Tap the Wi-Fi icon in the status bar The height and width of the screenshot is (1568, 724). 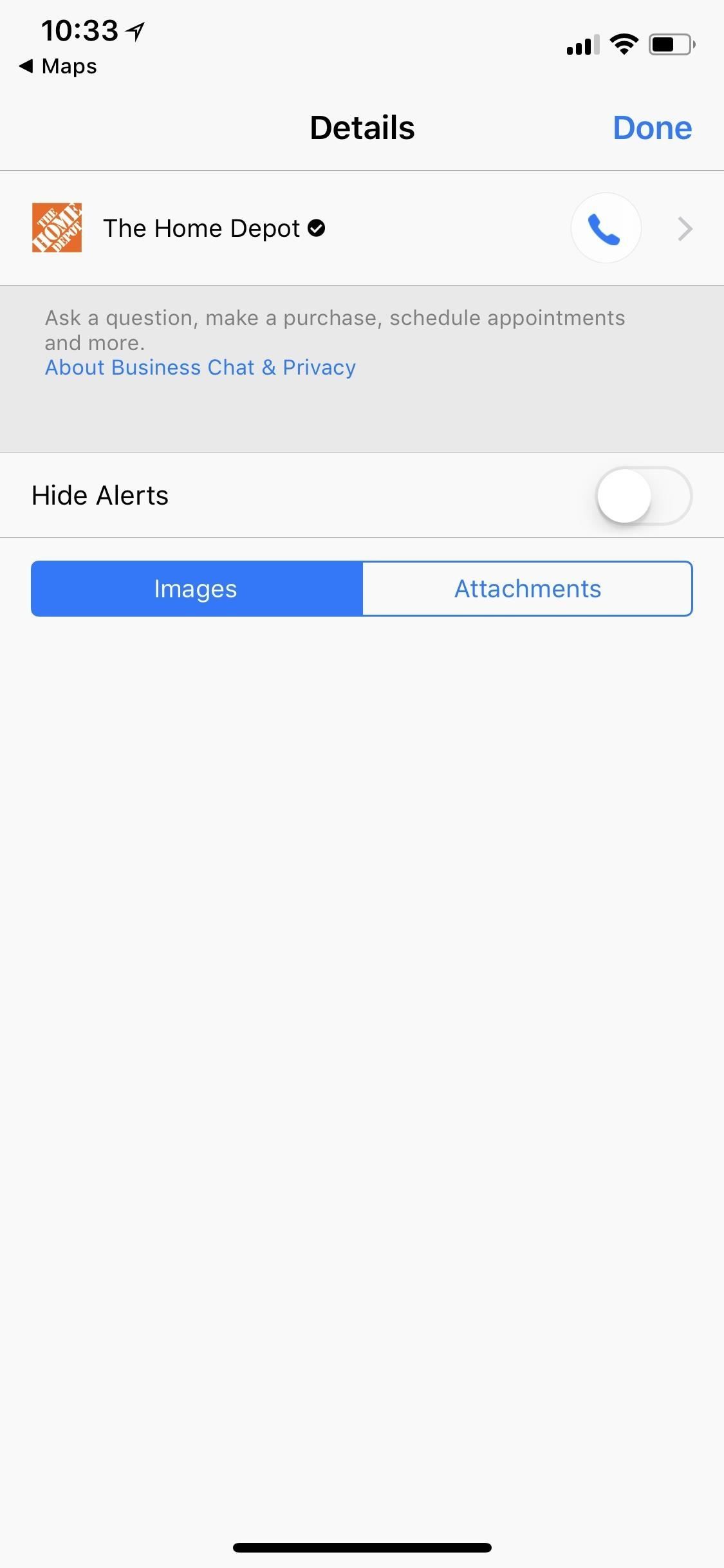click(x=622, y=44)
